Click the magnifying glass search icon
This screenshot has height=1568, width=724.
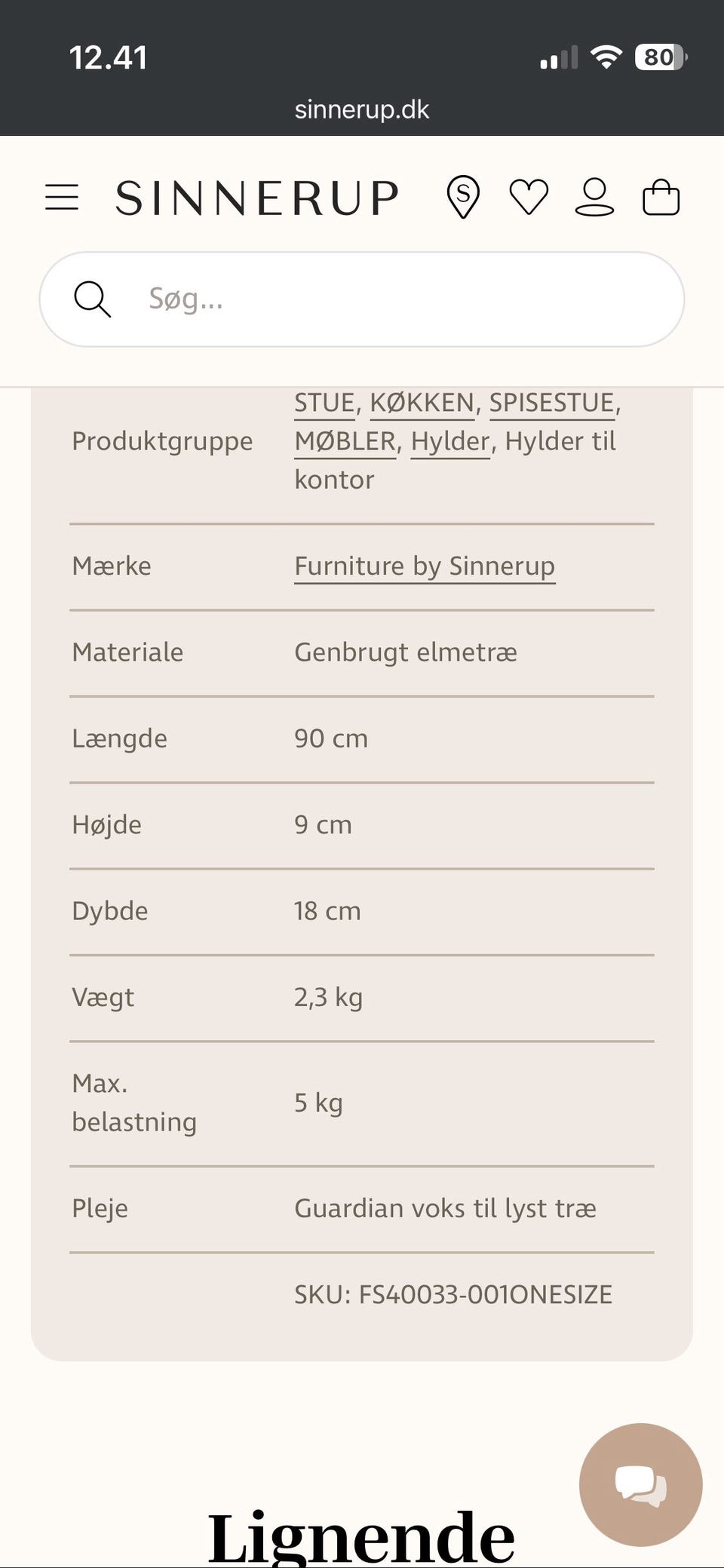click(93, 299)
